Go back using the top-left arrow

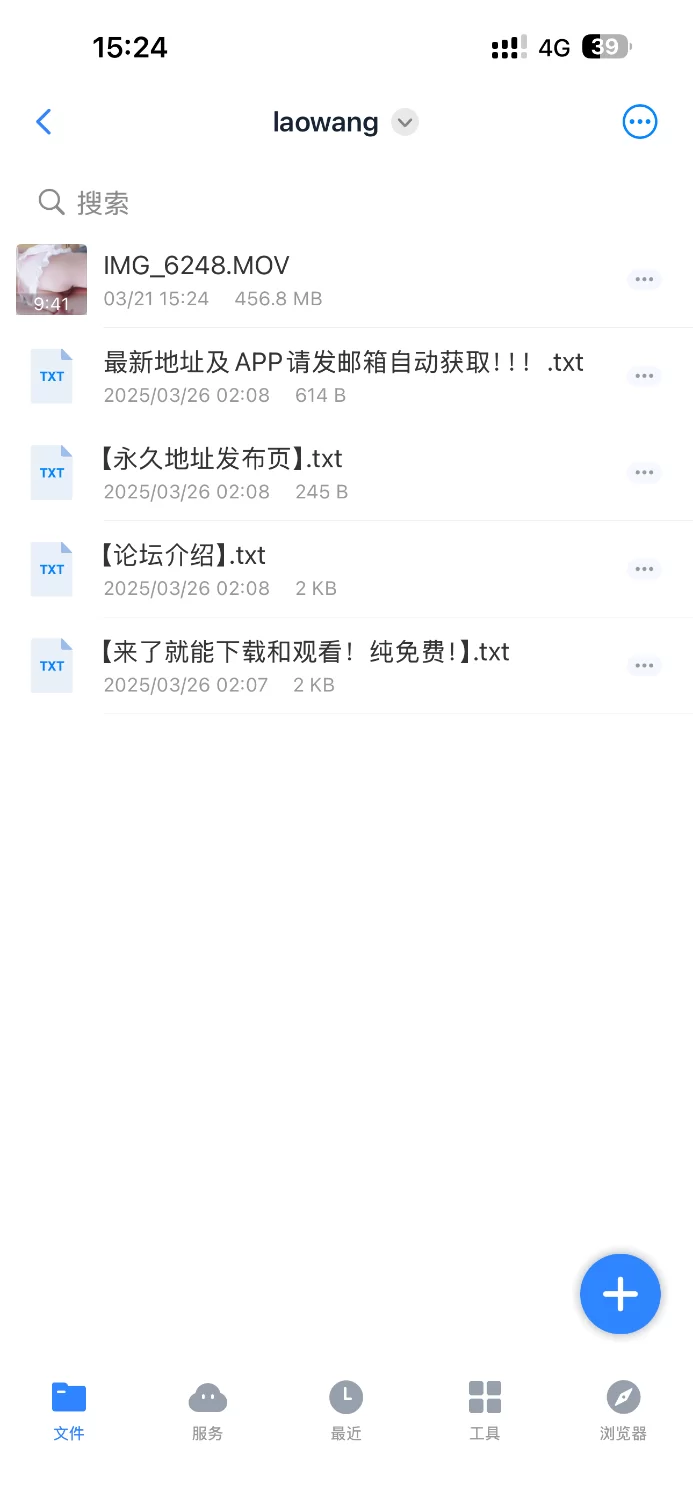click(43, 122)
